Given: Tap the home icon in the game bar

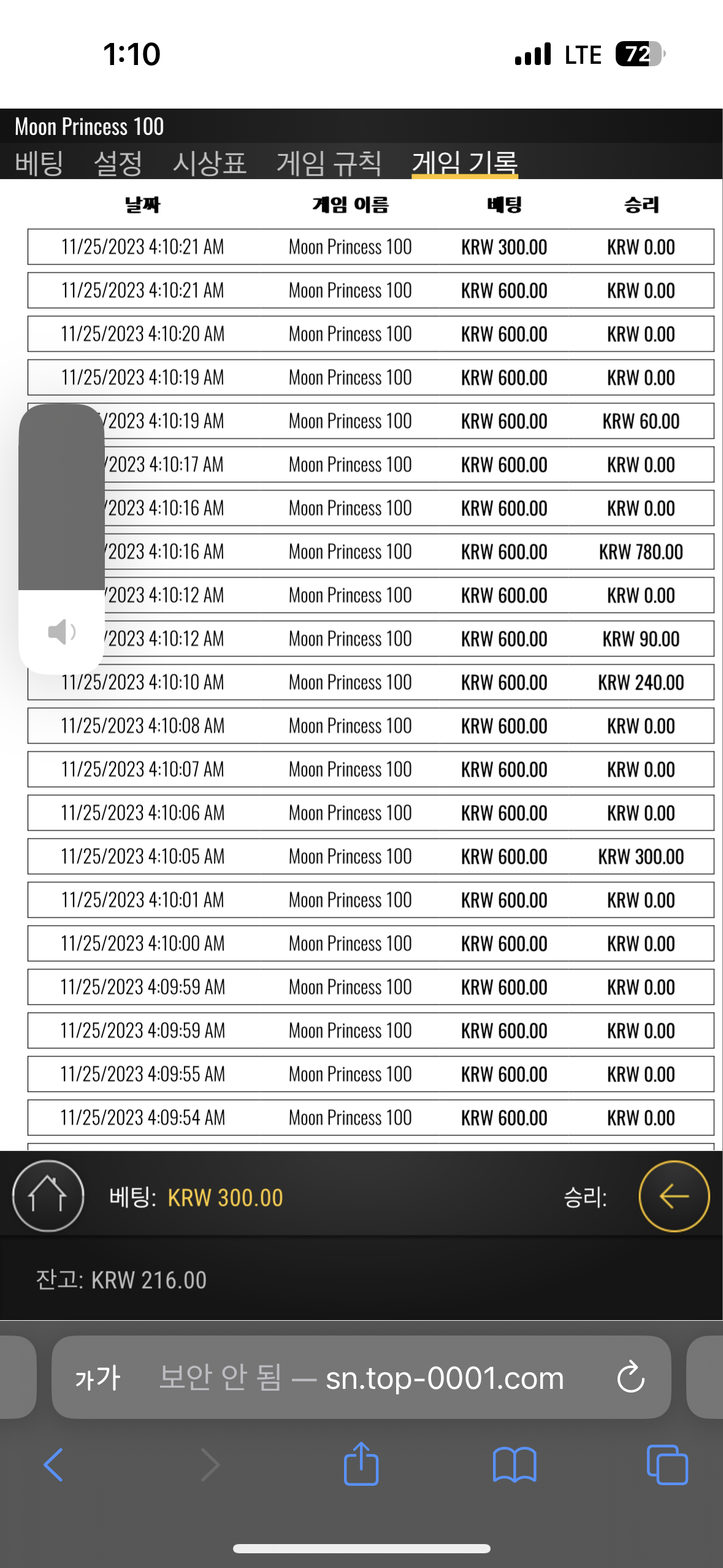Looking at the screenshot, I should click(x=48, y=1196).
